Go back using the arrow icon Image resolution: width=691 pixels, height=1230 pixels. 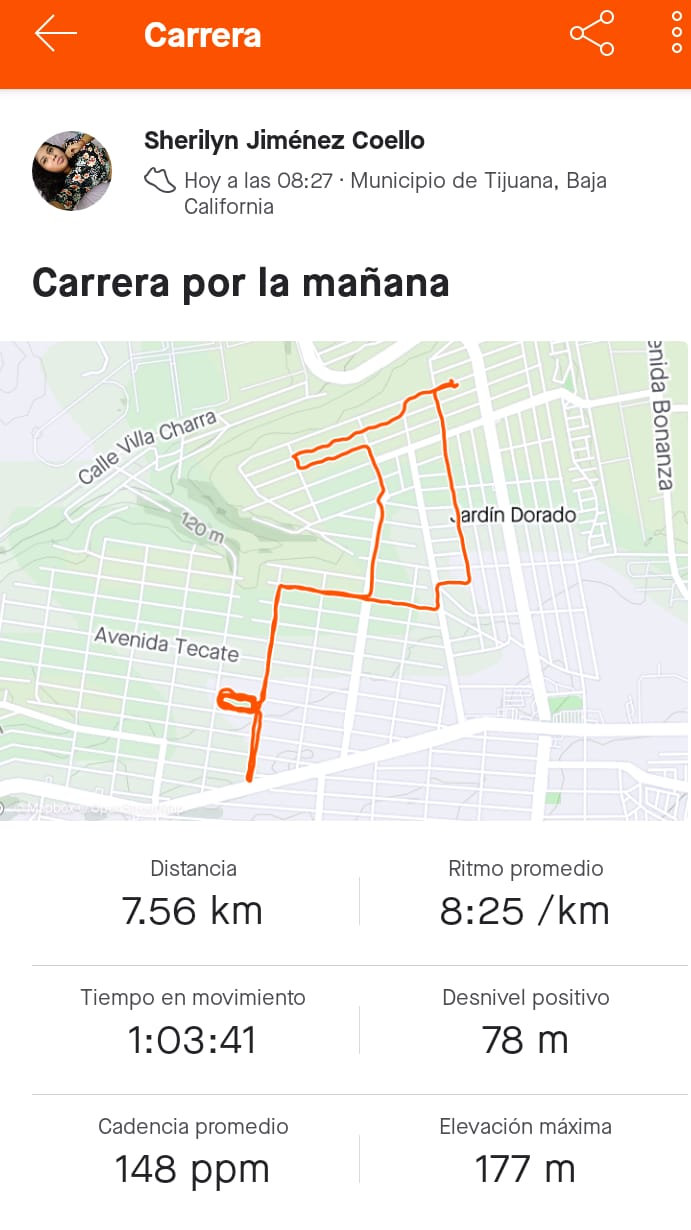click(56, 34)
